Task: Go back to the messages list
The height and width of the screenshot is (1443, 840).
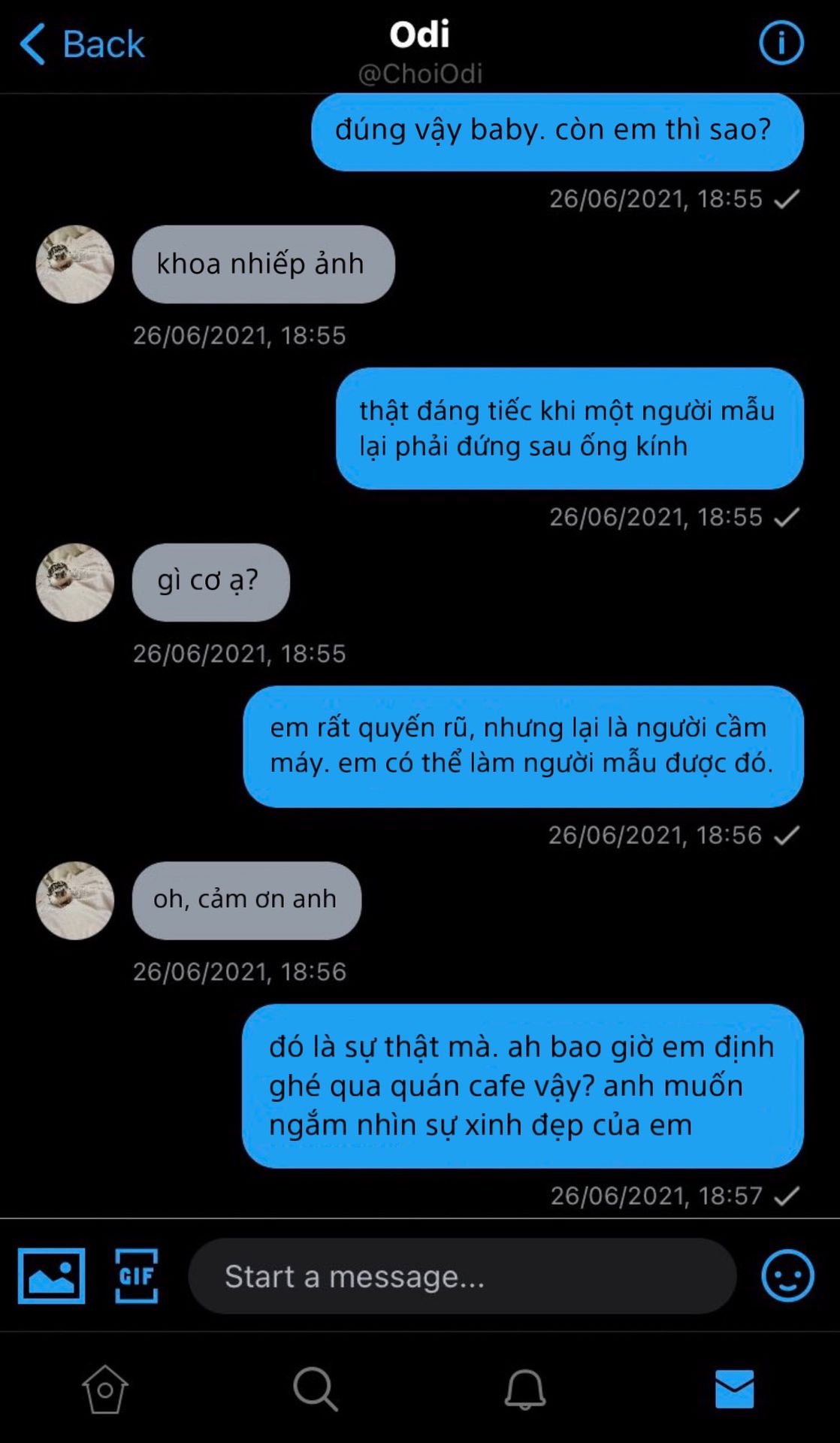Action: (x=81, y=44)
